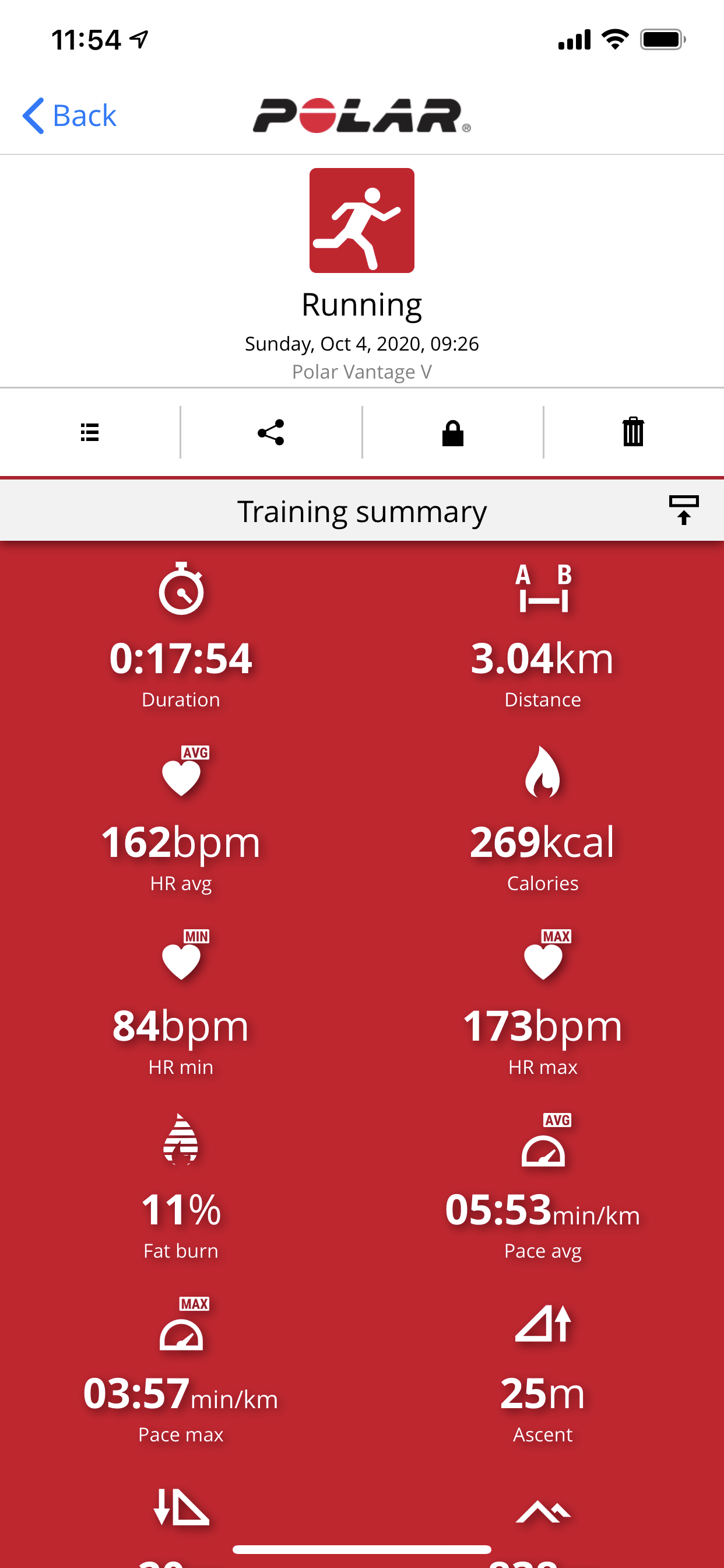Open the list view icon
Viewport: 724px width, 1568px height.
point(90,432)
